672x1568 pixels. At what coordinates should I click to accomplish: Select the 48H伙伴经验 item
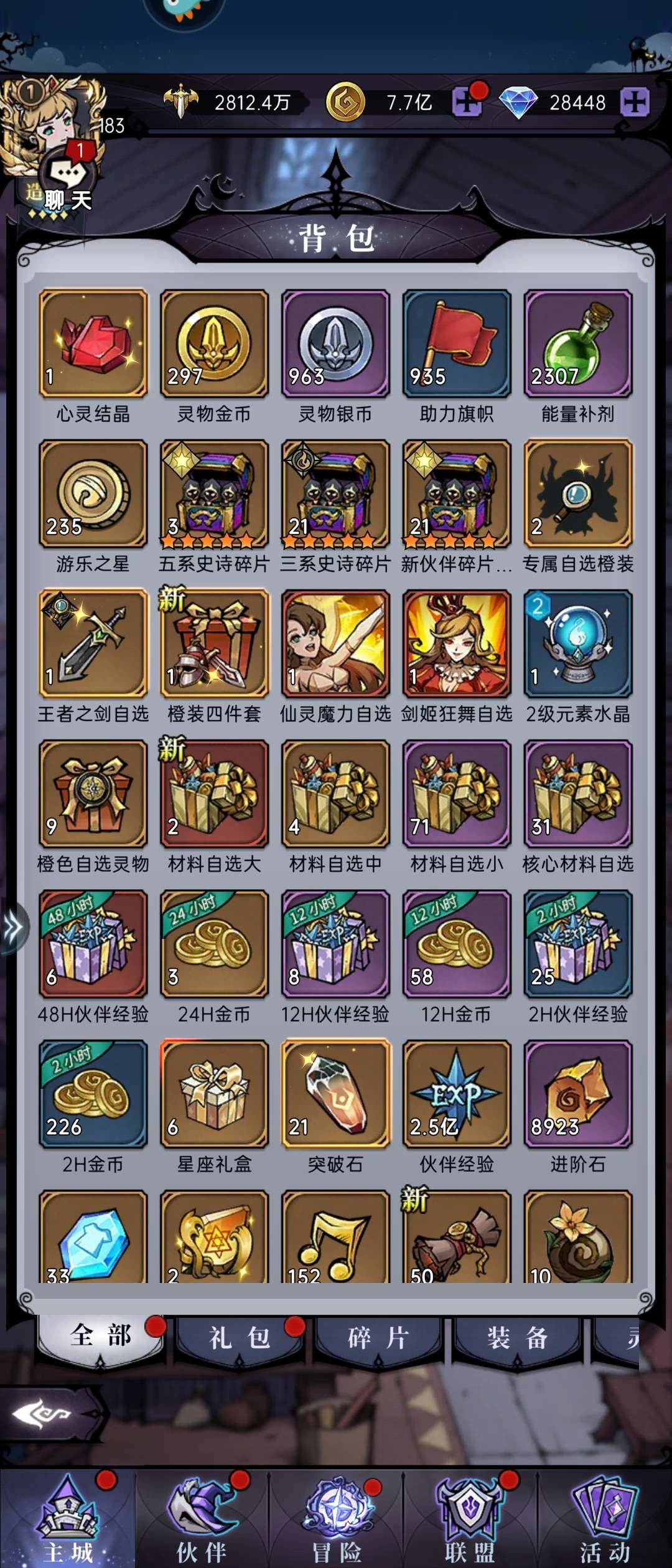93,943
